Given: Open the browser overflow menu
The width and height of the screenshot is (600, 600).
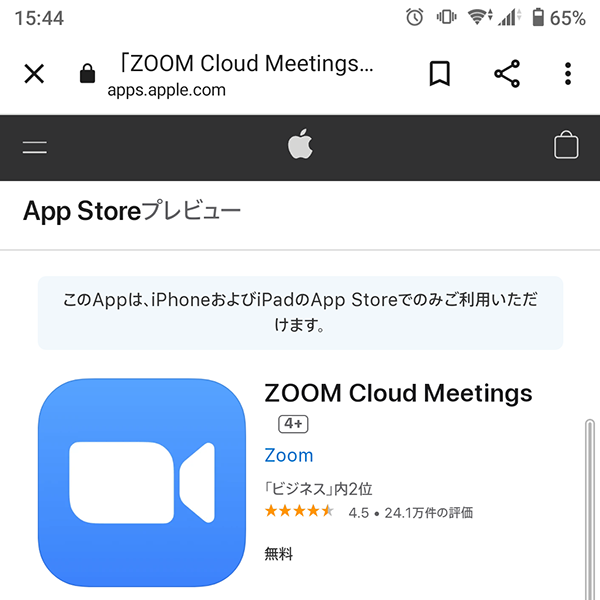Looking at the screenshot, I should [x=567, y=73].
